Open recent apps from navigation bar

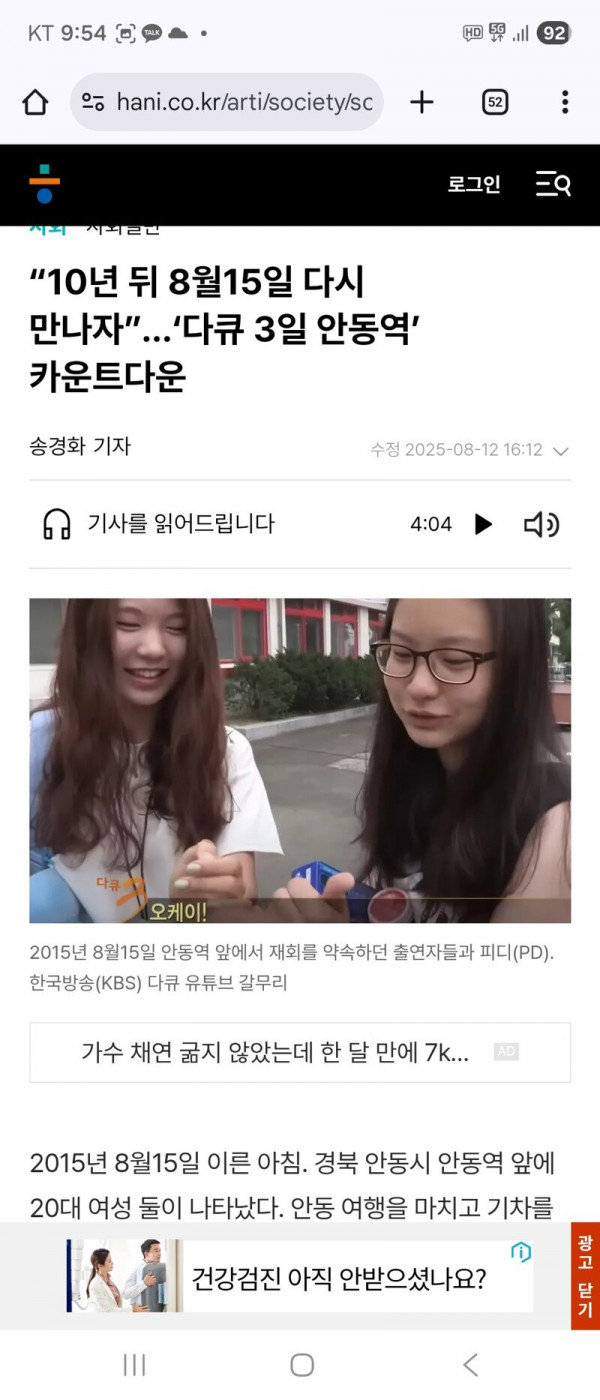(134, 1365)
